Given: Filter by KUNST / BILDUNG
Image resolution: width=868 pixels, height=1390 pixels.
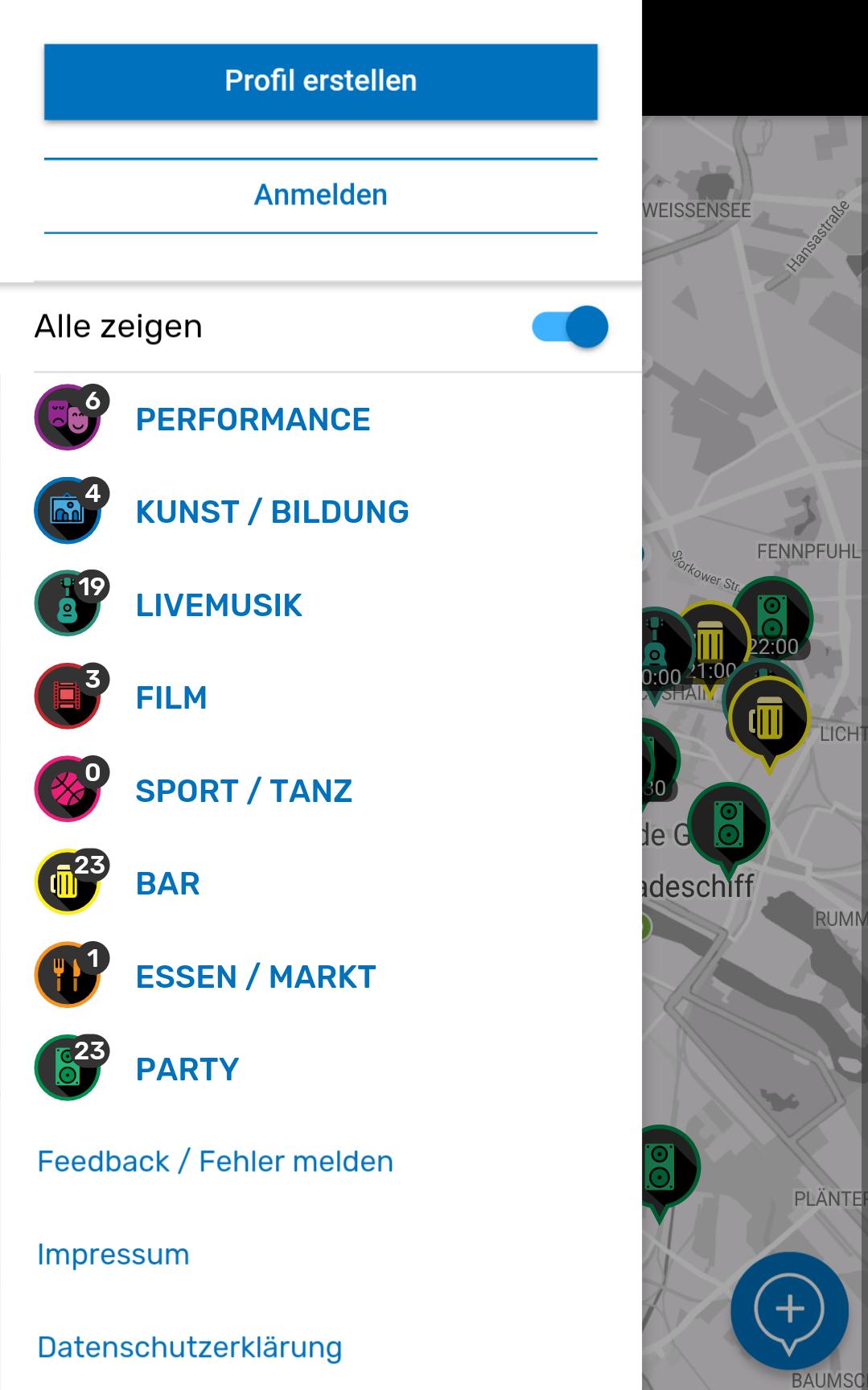Looking at the screenshot, I should 272,512.
